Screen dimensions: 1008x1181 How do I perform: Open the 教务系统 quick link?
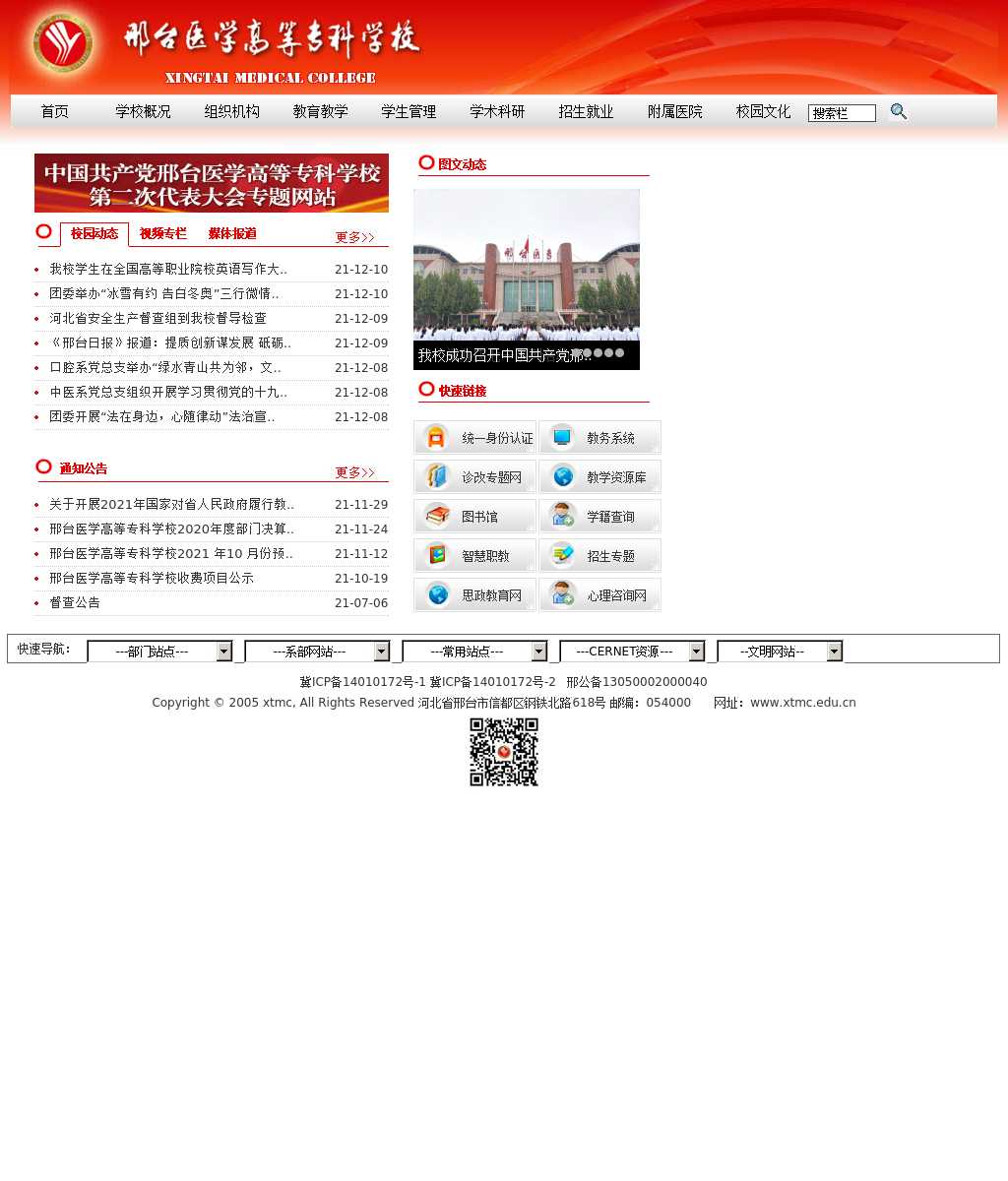599,438
